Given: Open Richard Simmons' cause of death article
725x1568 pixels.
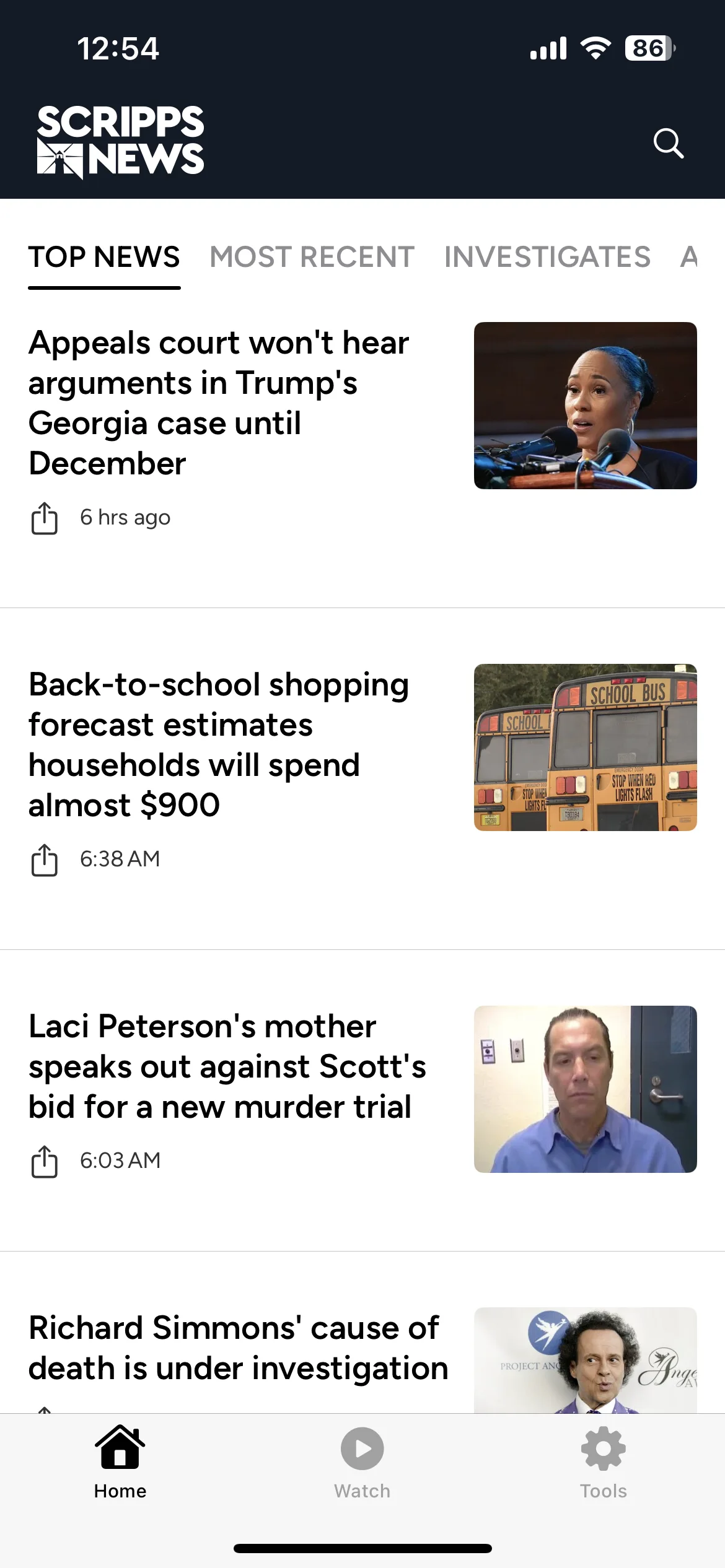Looking at the screenshot, I should click(238, 1348).
